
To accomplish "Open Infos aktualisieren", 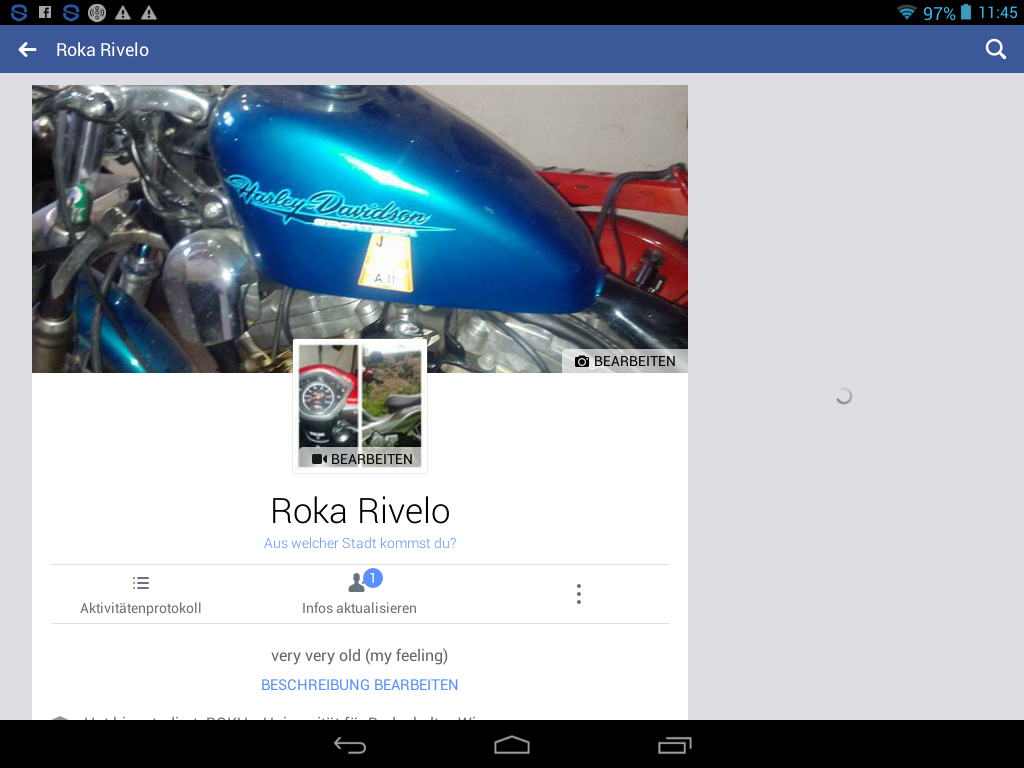I will pyautogui.click(x=359, y=594).
